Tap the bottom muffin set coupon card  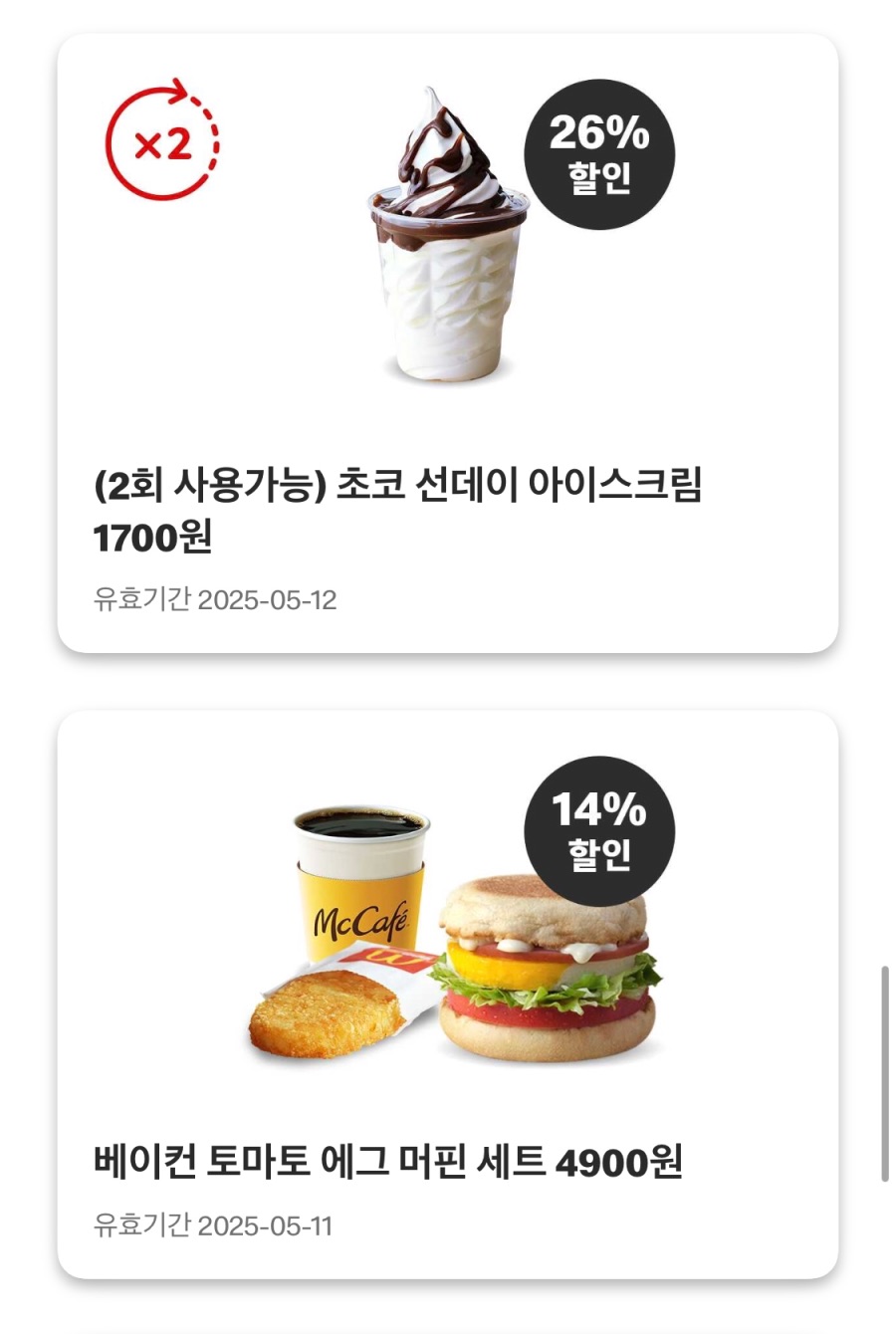pos(448,996)
